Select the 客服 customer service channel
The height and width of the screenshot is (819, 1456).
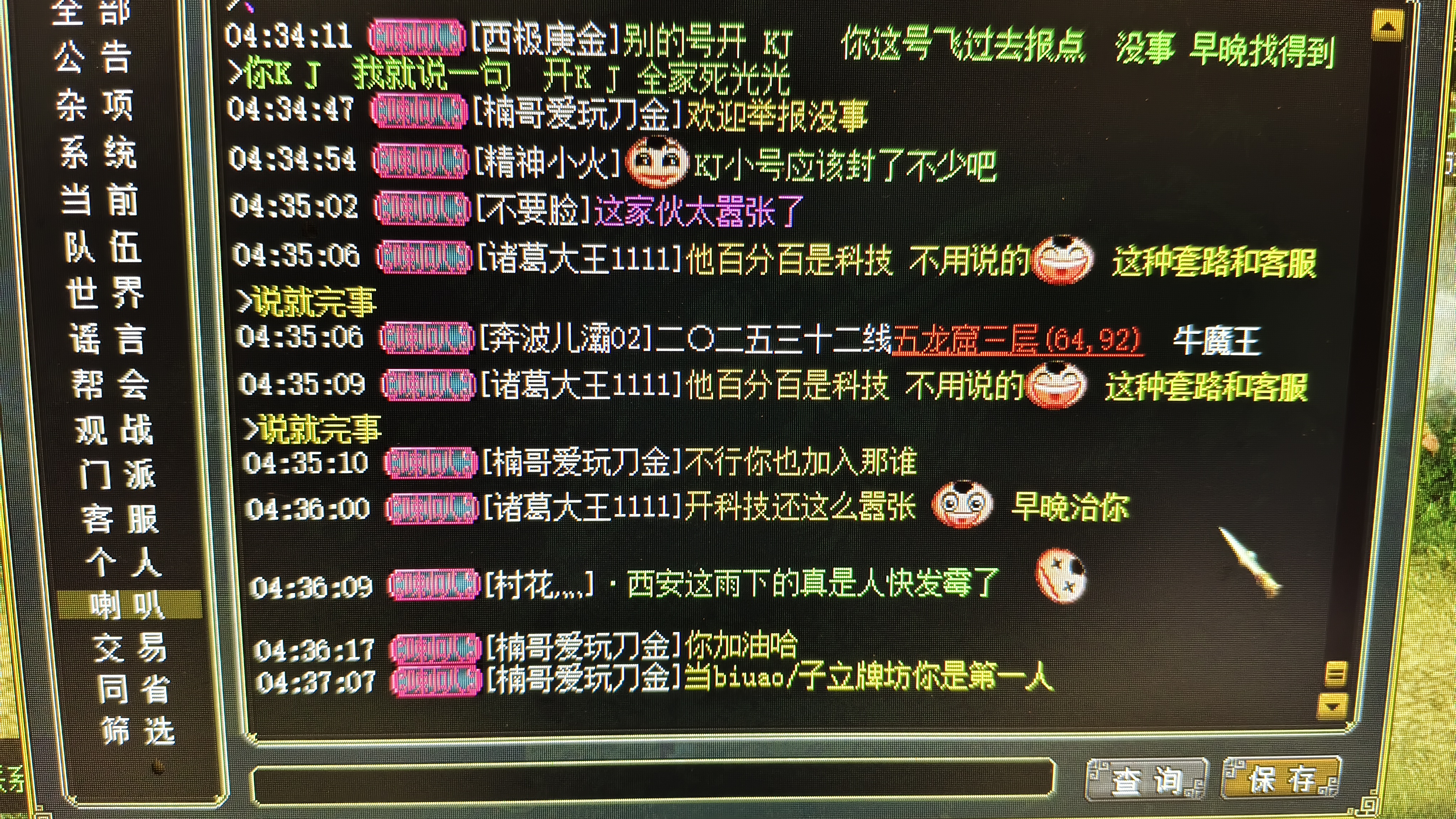[120, 519]
